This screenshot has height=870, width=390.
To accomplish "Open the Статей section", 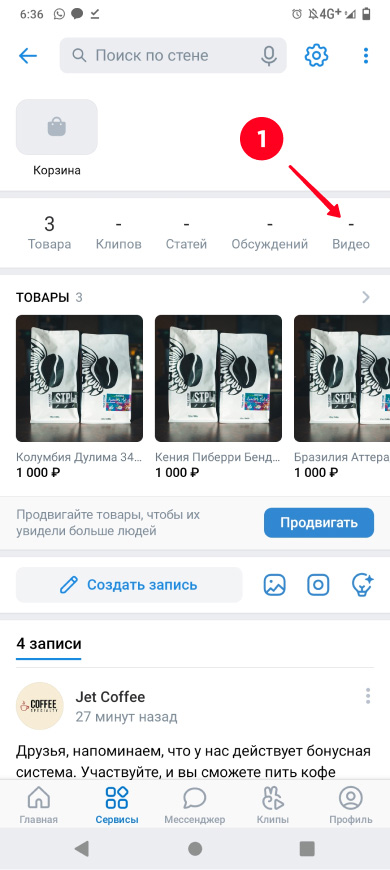I will pos(186,233).
